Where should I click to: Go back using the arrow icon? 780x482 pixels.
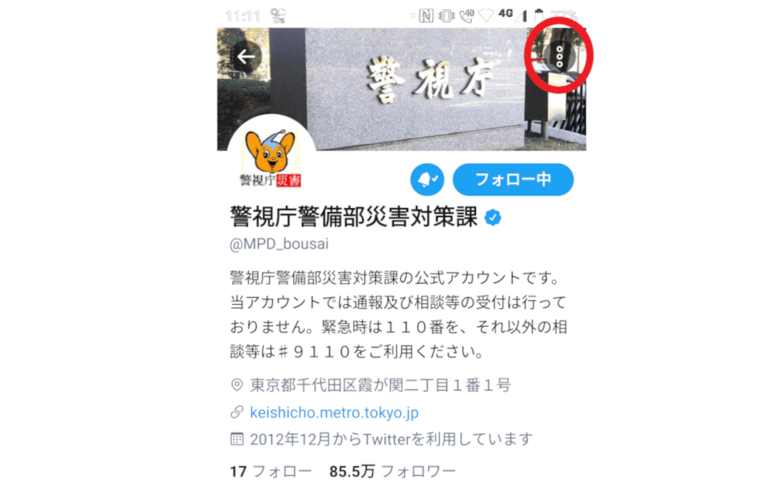pos(246,57)
